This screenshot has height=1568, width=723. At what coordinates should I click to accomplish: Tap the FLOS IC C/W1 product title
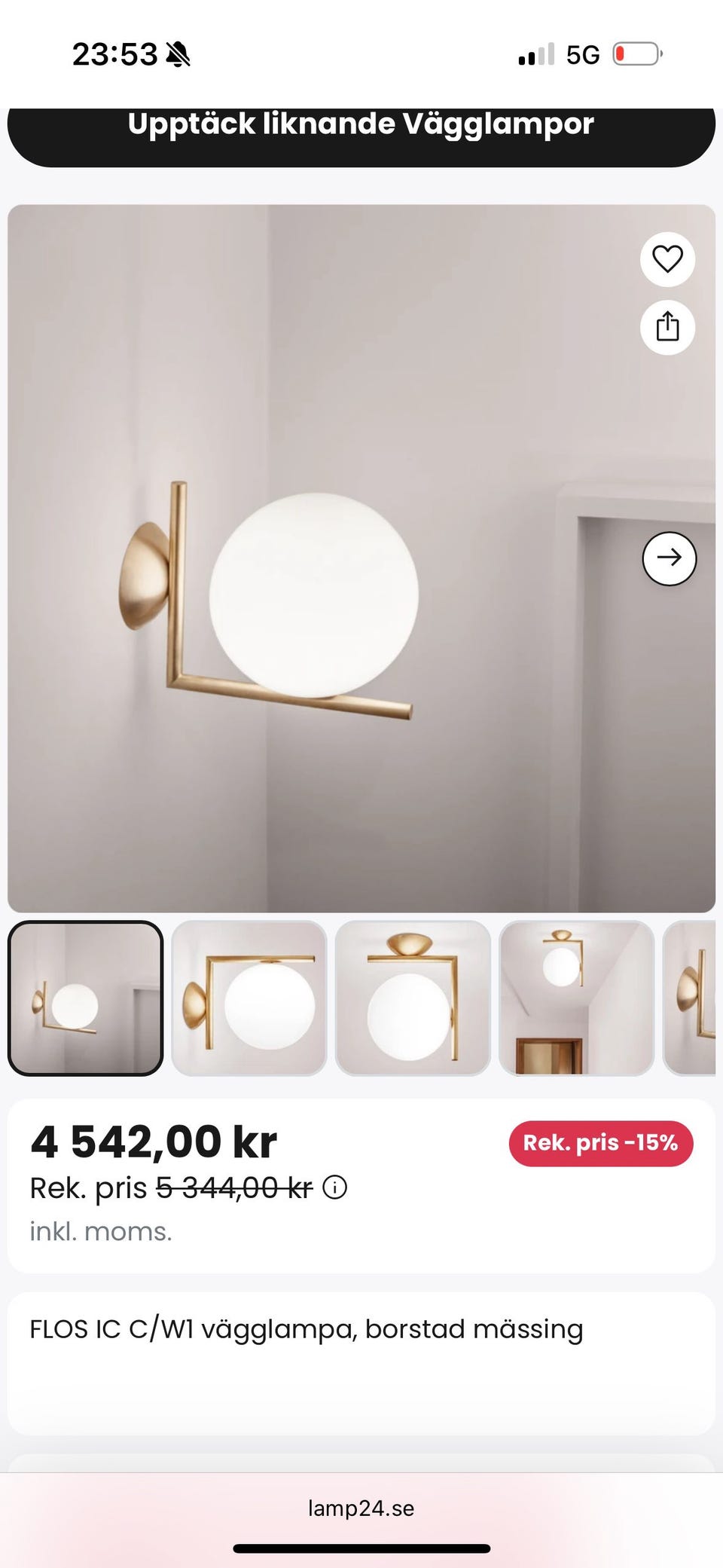[x=305, y=1329]
